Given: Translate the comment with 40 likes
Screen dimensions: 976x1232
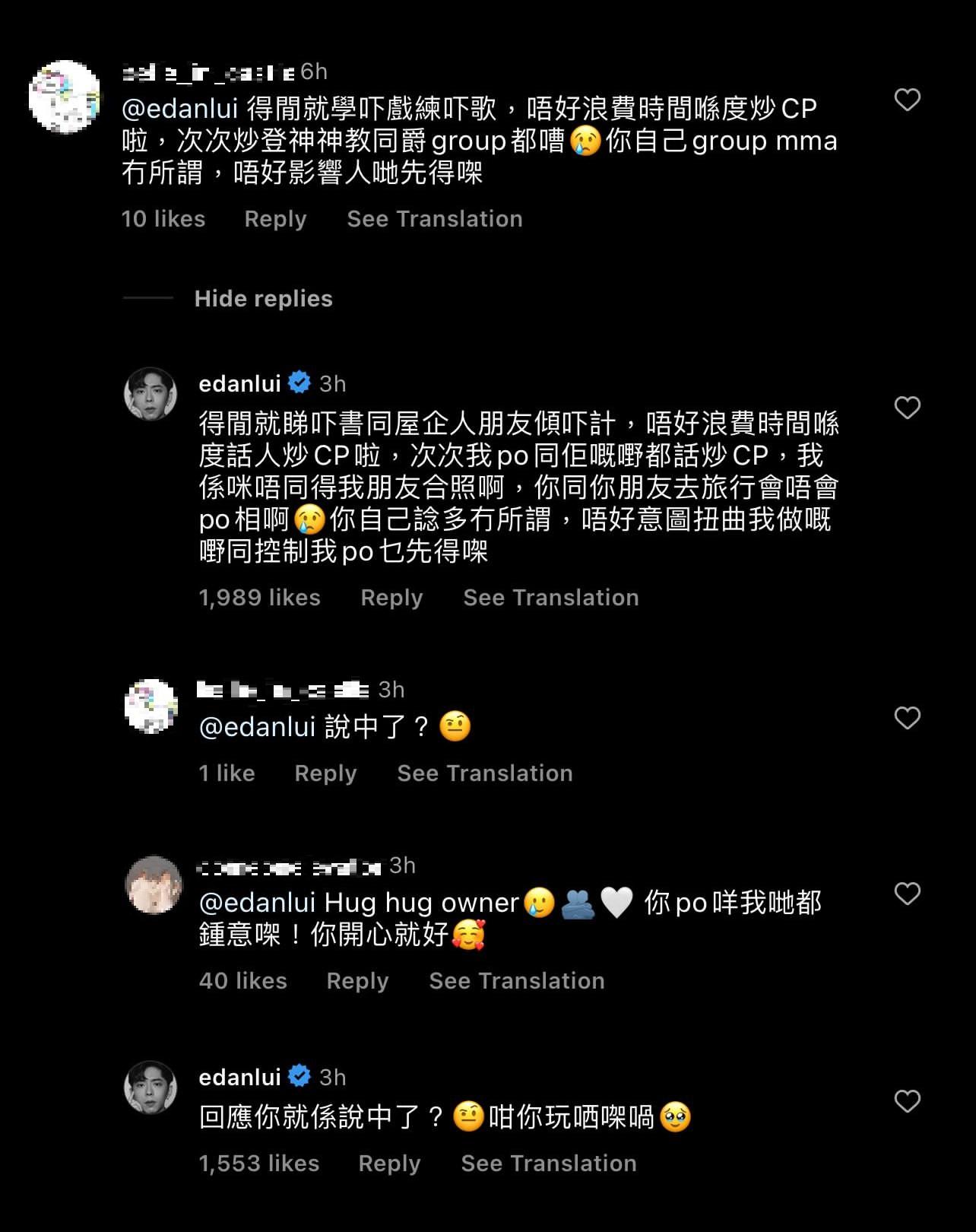Looking at the screenshot, I should click(517, 981).
